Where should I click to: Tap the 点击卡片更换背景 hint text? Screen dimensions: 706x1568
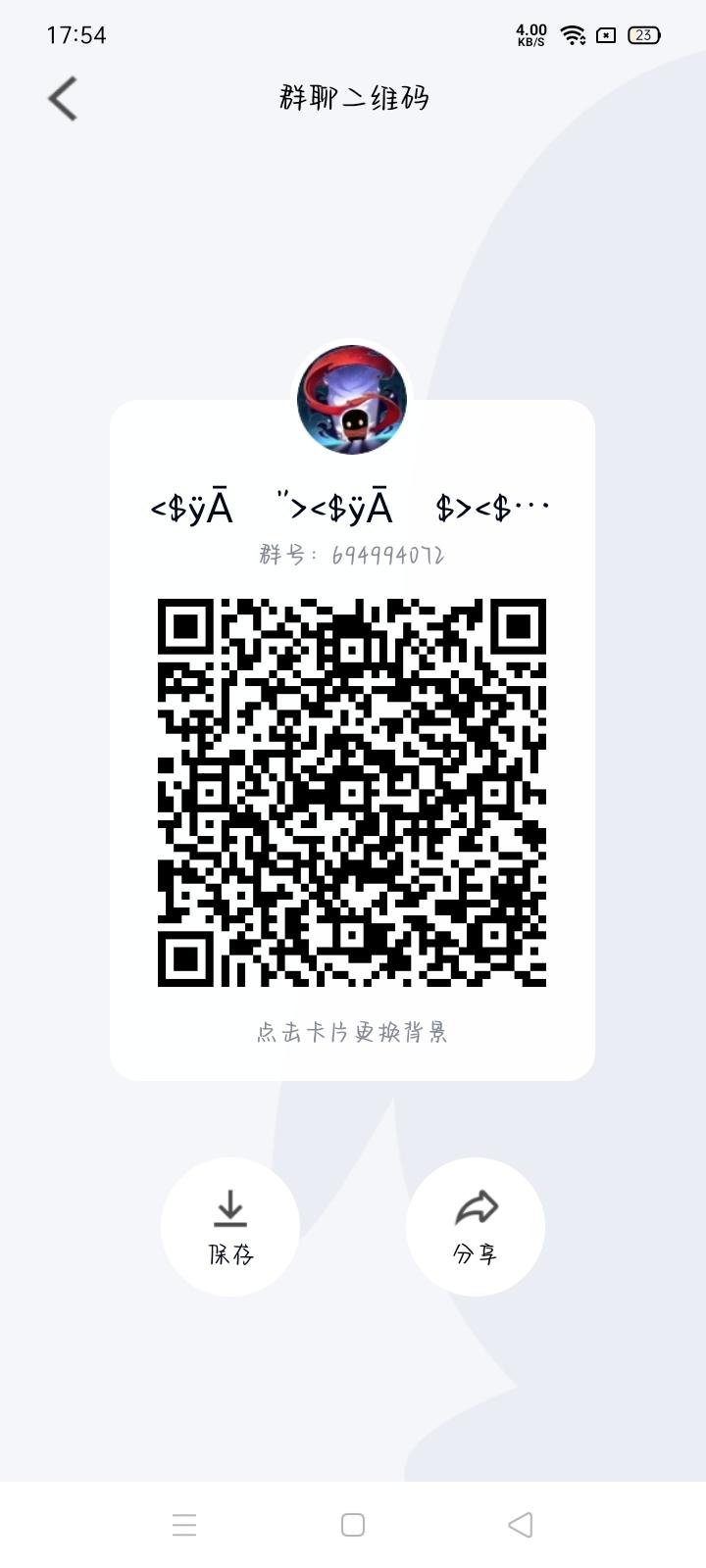pyautogui.click(x=353, y=1030)
